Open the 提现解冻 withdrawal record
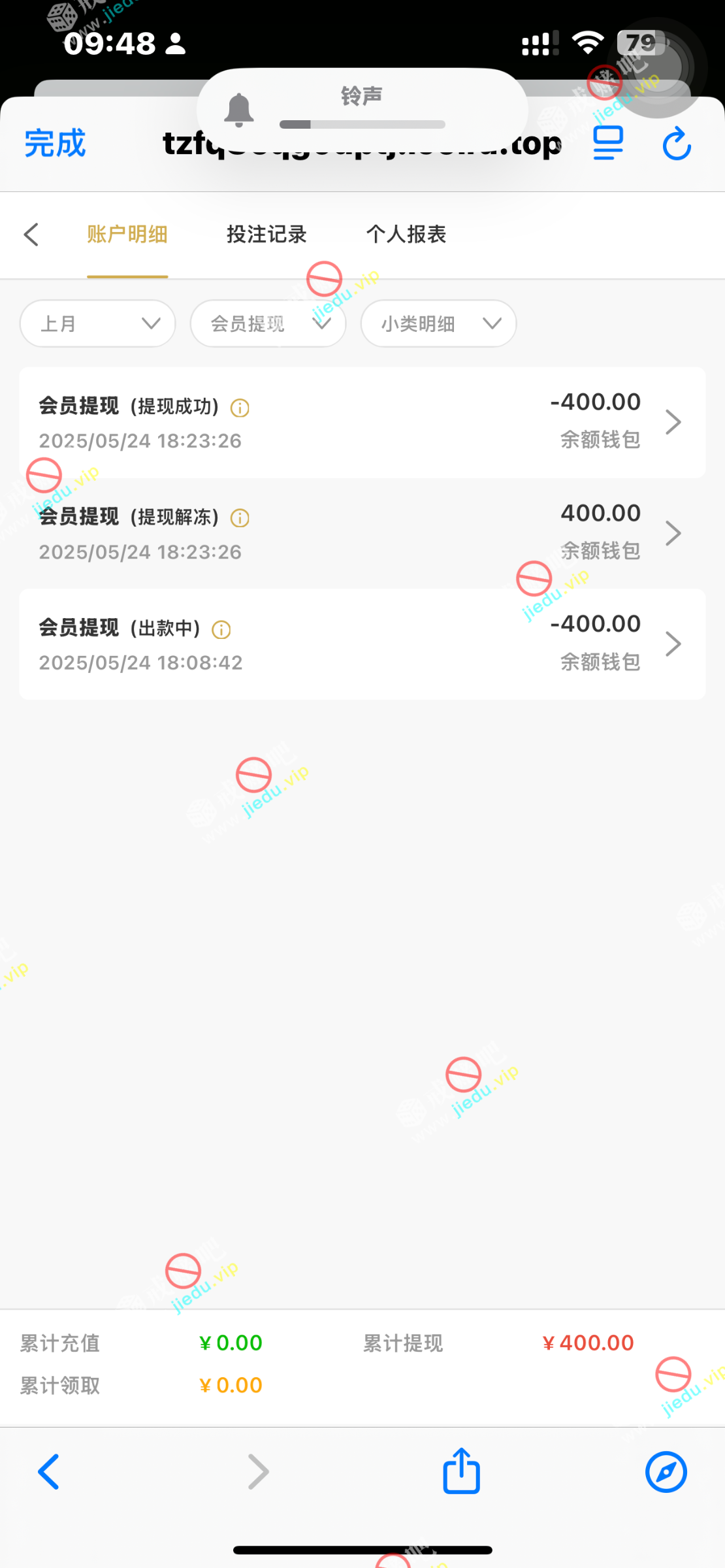 click(x=362, y=533)
